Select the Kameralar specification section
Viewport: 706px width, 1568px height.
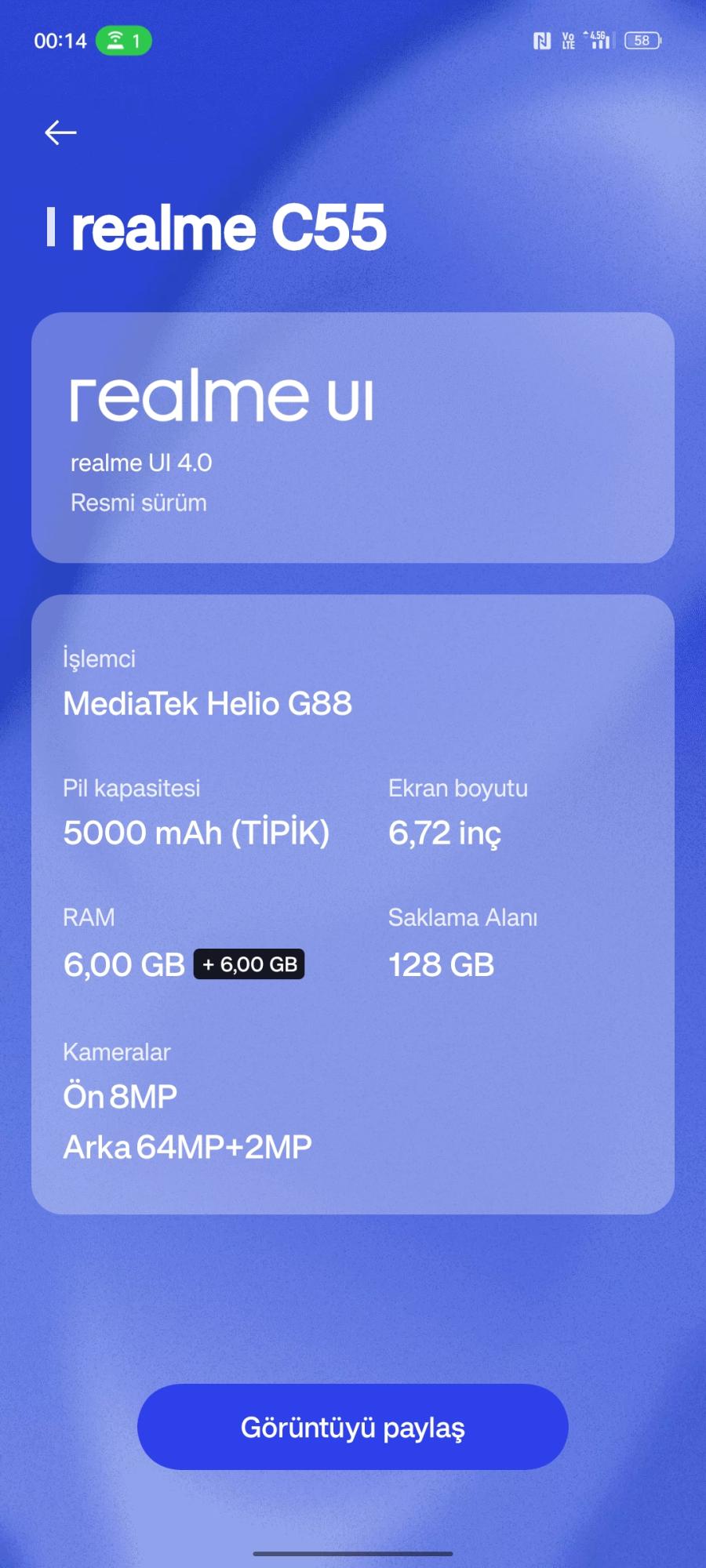pyautogui.click(x=188, y=1098)
